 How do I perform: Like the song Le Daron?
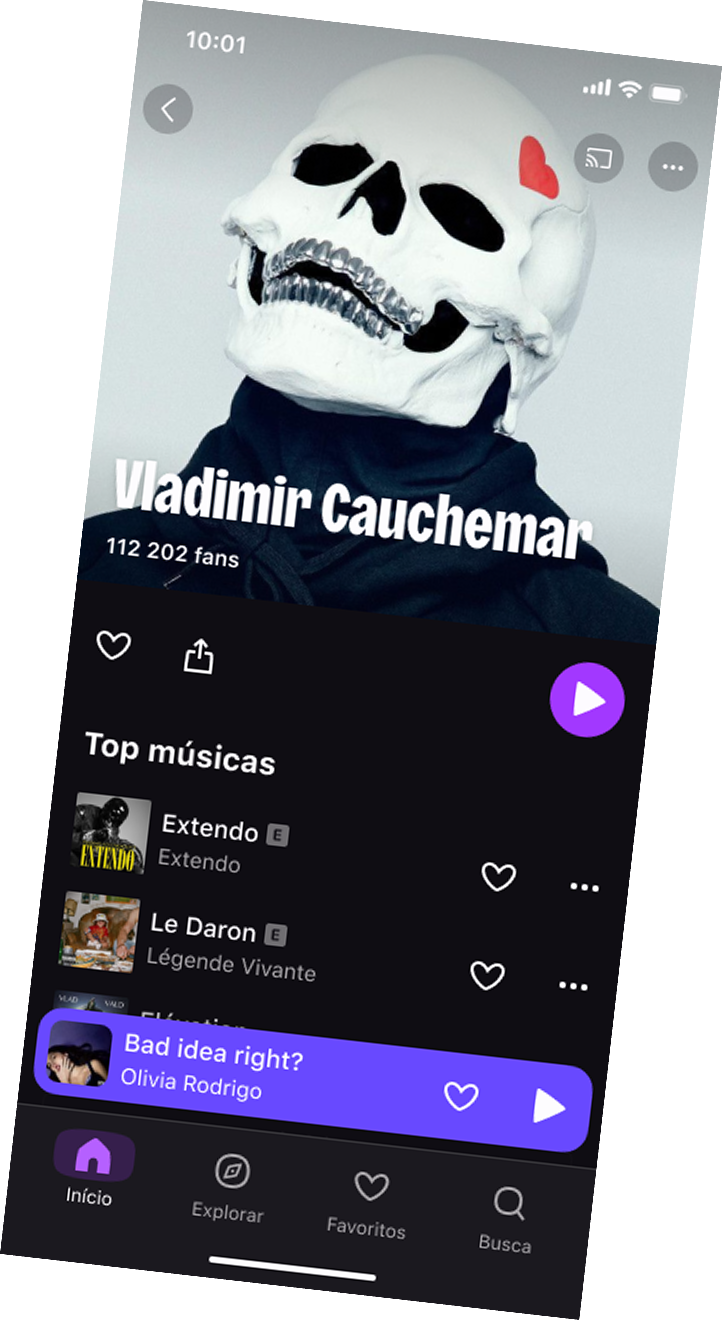click(x=487, y=975)
